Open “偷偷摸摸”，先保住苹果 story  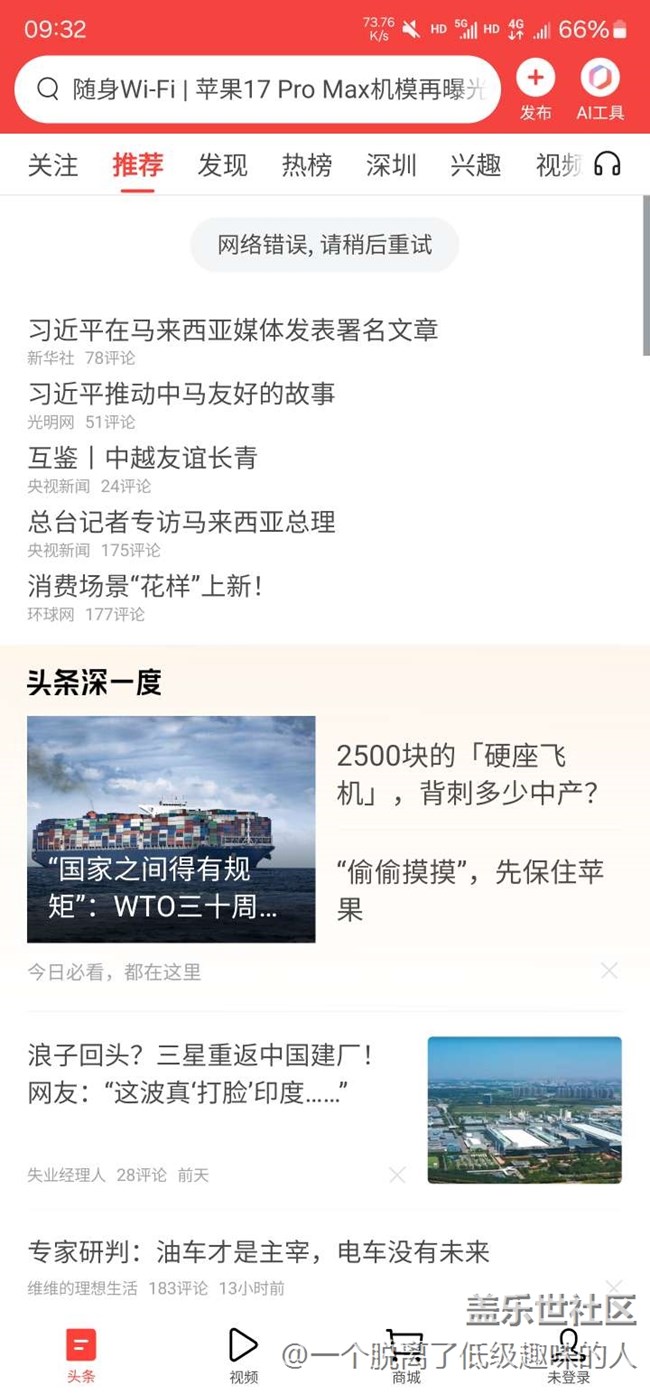(x=470, y=890)
